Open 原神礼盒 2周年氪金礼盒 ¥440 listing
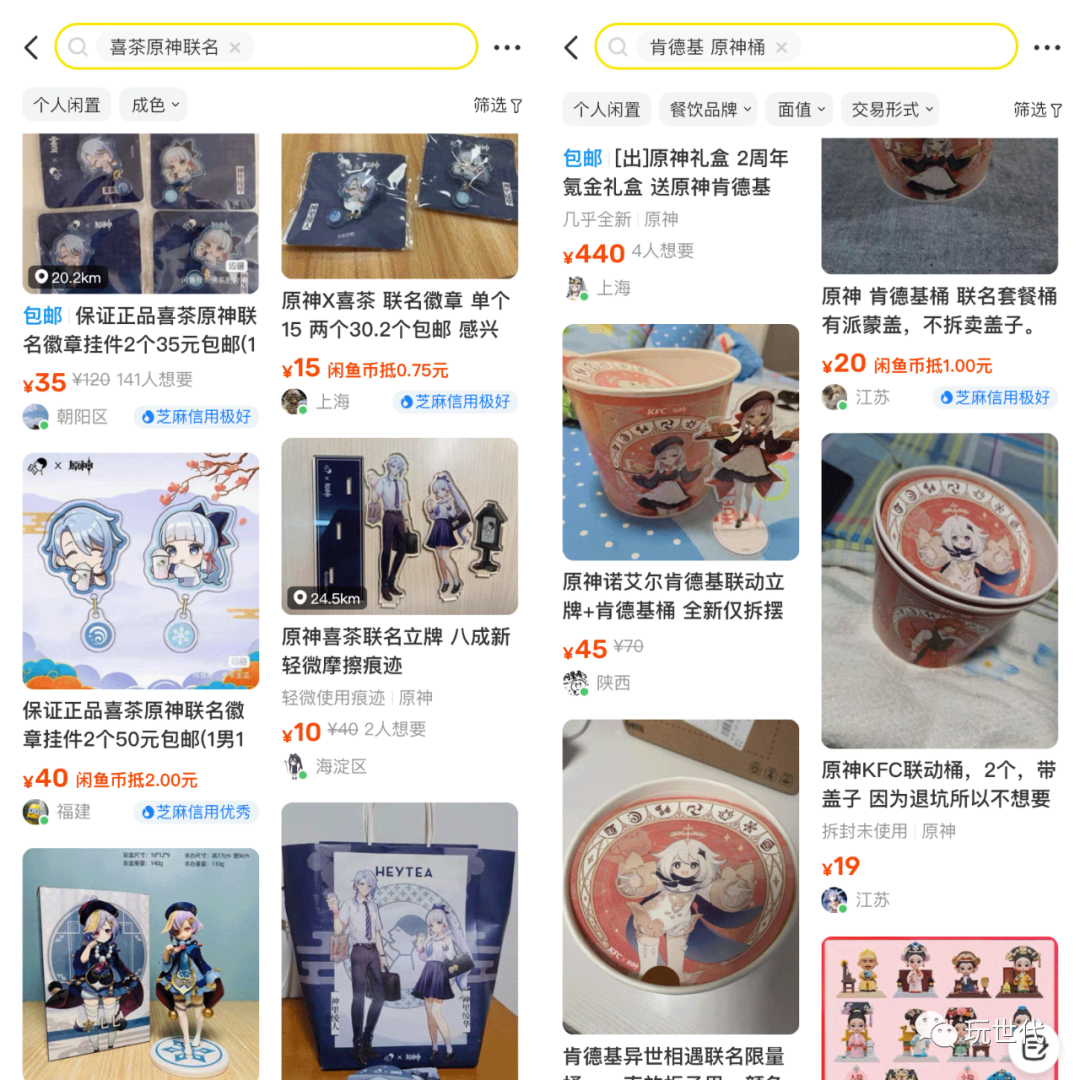This screenshot has width=1080, height=1080. click(680, 172)
